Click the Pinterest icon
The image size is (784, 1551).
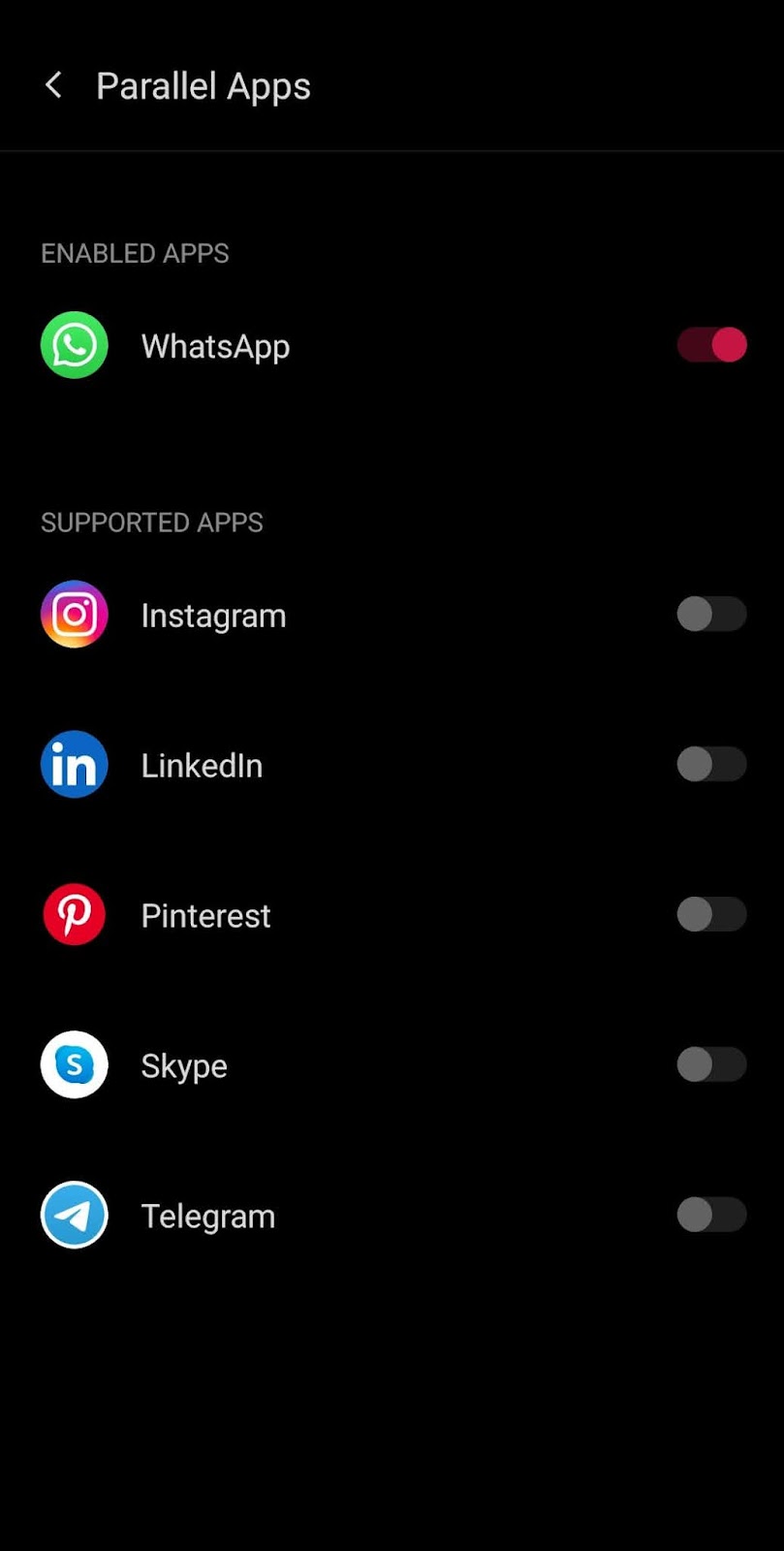74,914
